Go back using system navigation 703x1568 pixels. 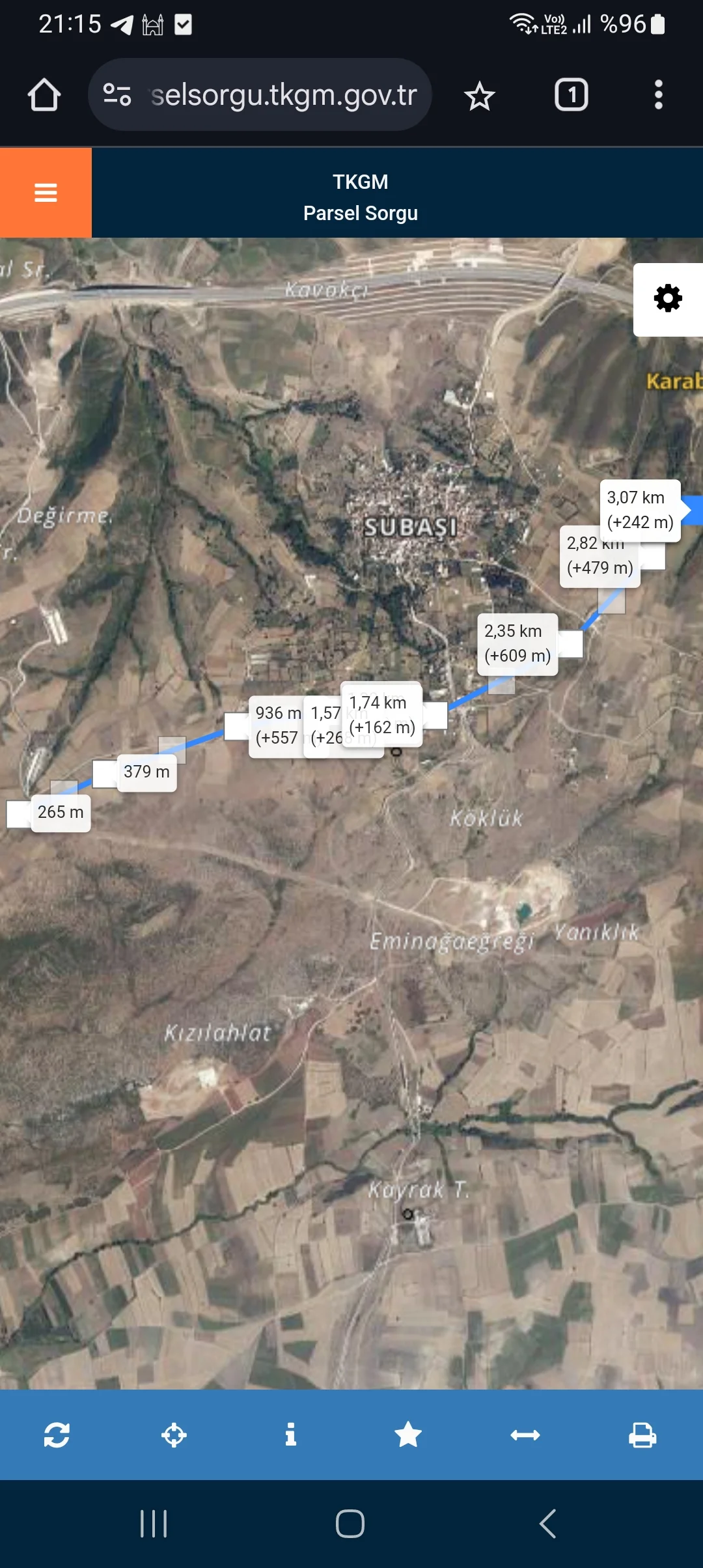(x=547, y=1524)
